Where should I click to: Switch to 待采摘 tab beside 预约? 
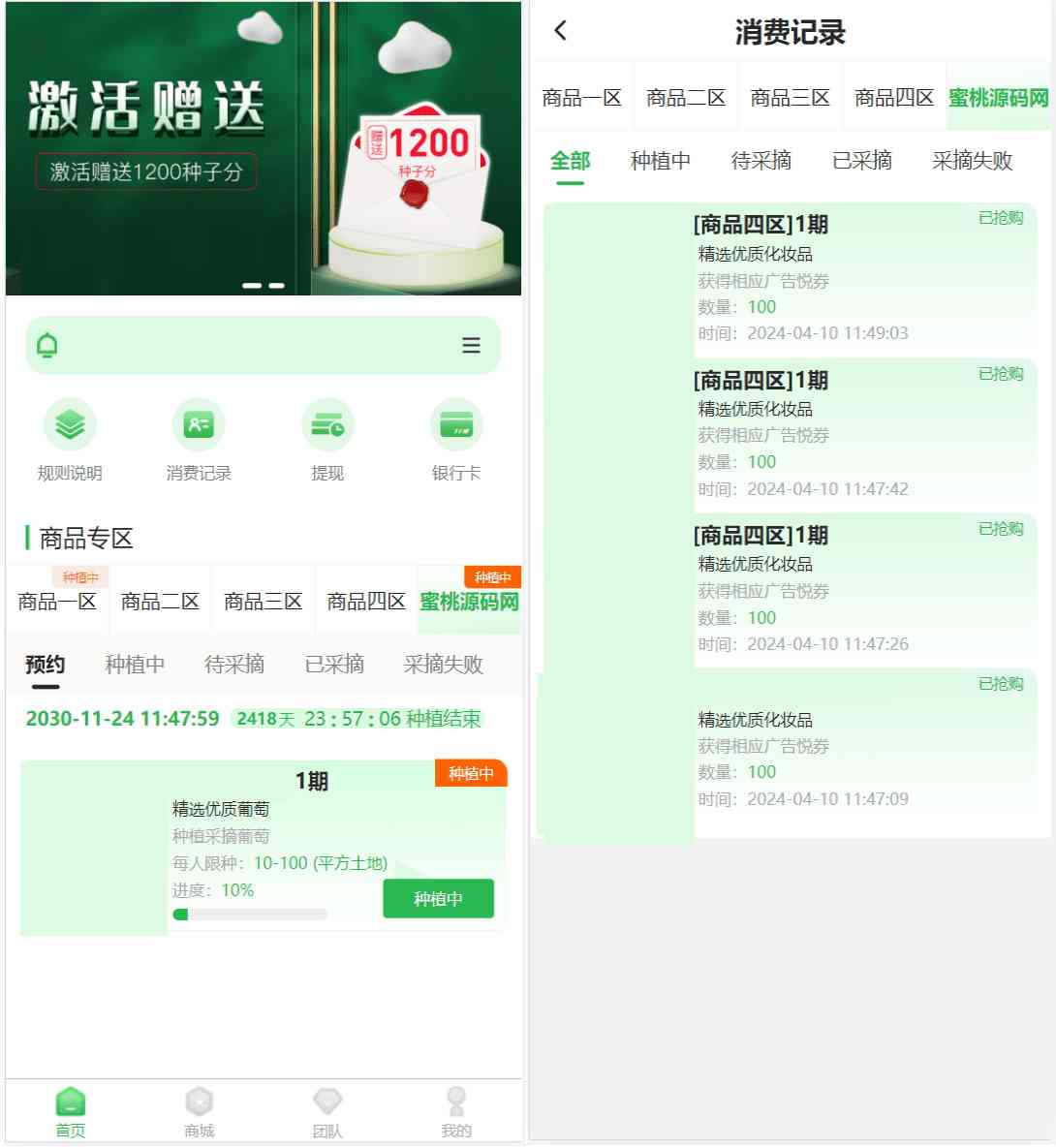234,665
